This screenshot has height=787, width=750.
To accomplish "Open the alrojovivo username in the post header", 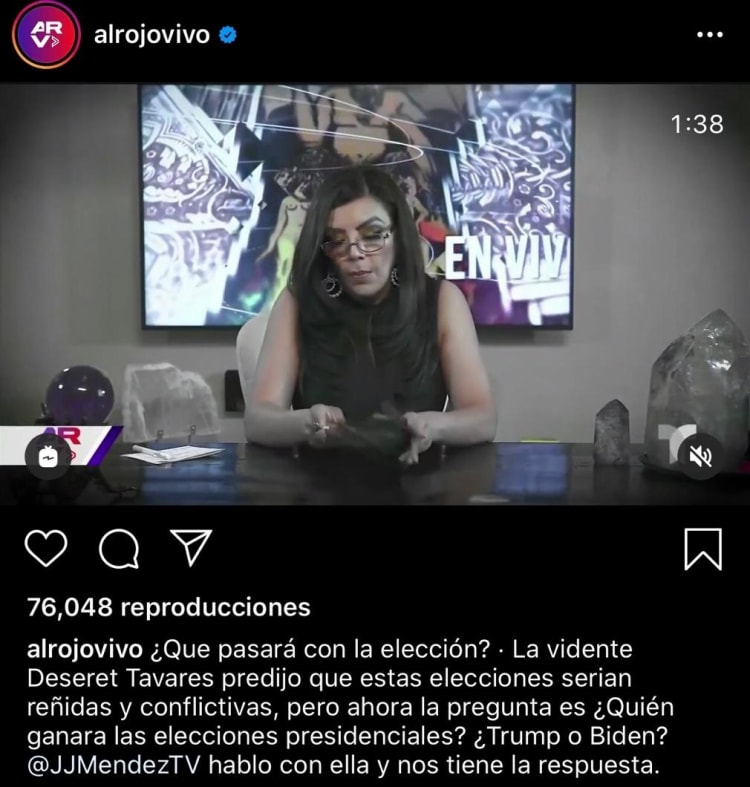I will pyautogui.click(x=151, y=34).
